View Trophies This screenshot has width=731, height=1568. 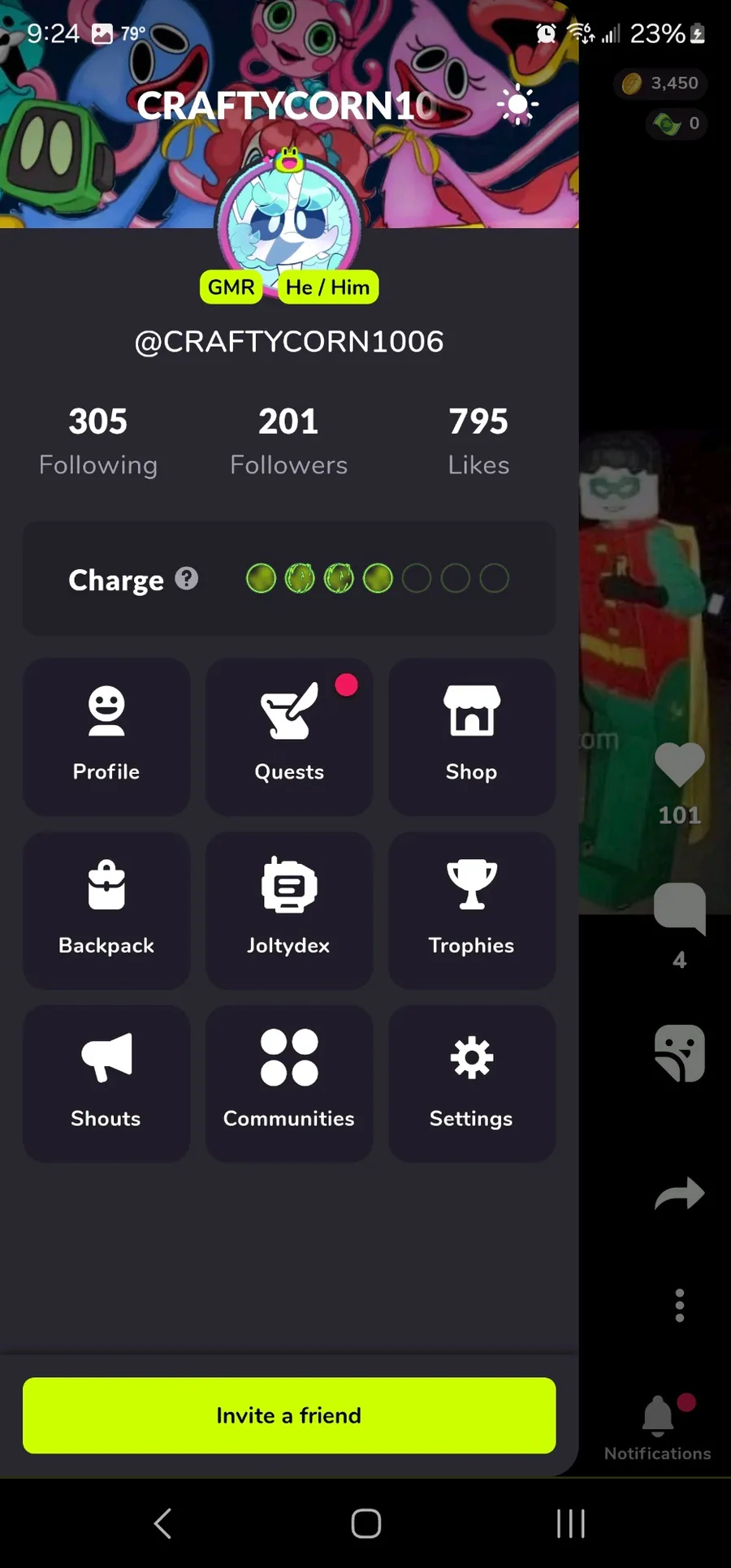[471, 909]
